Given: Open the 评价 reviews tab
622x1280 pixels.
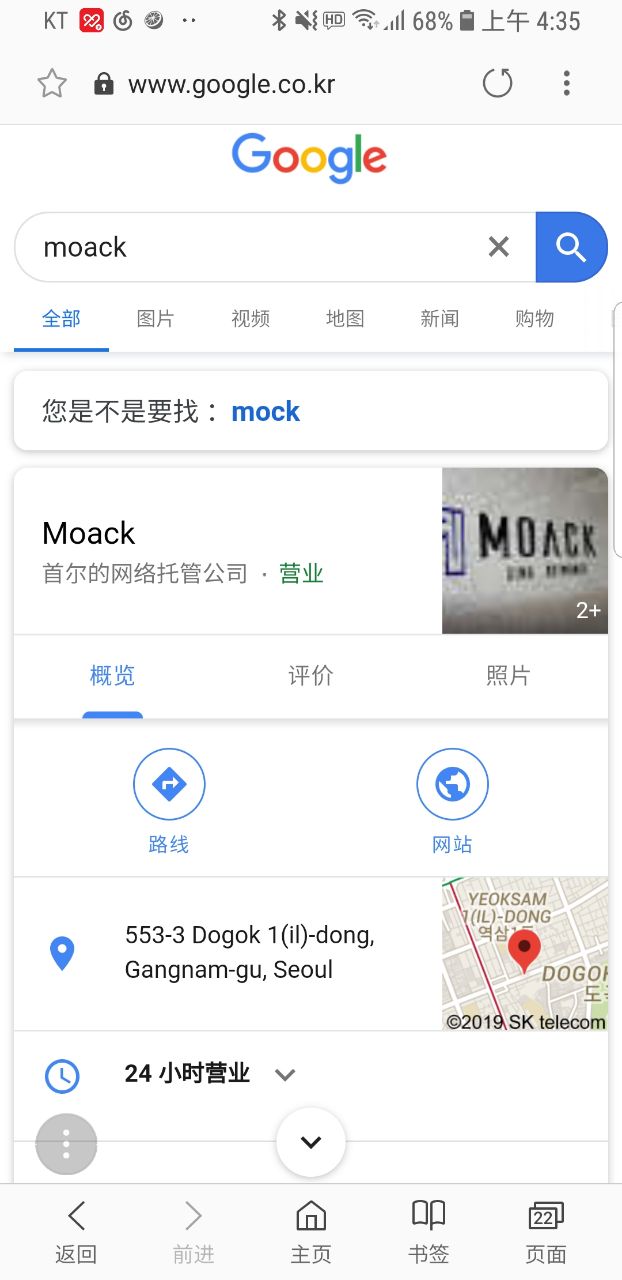Looking at the screenshot, I should pos(310,677).
